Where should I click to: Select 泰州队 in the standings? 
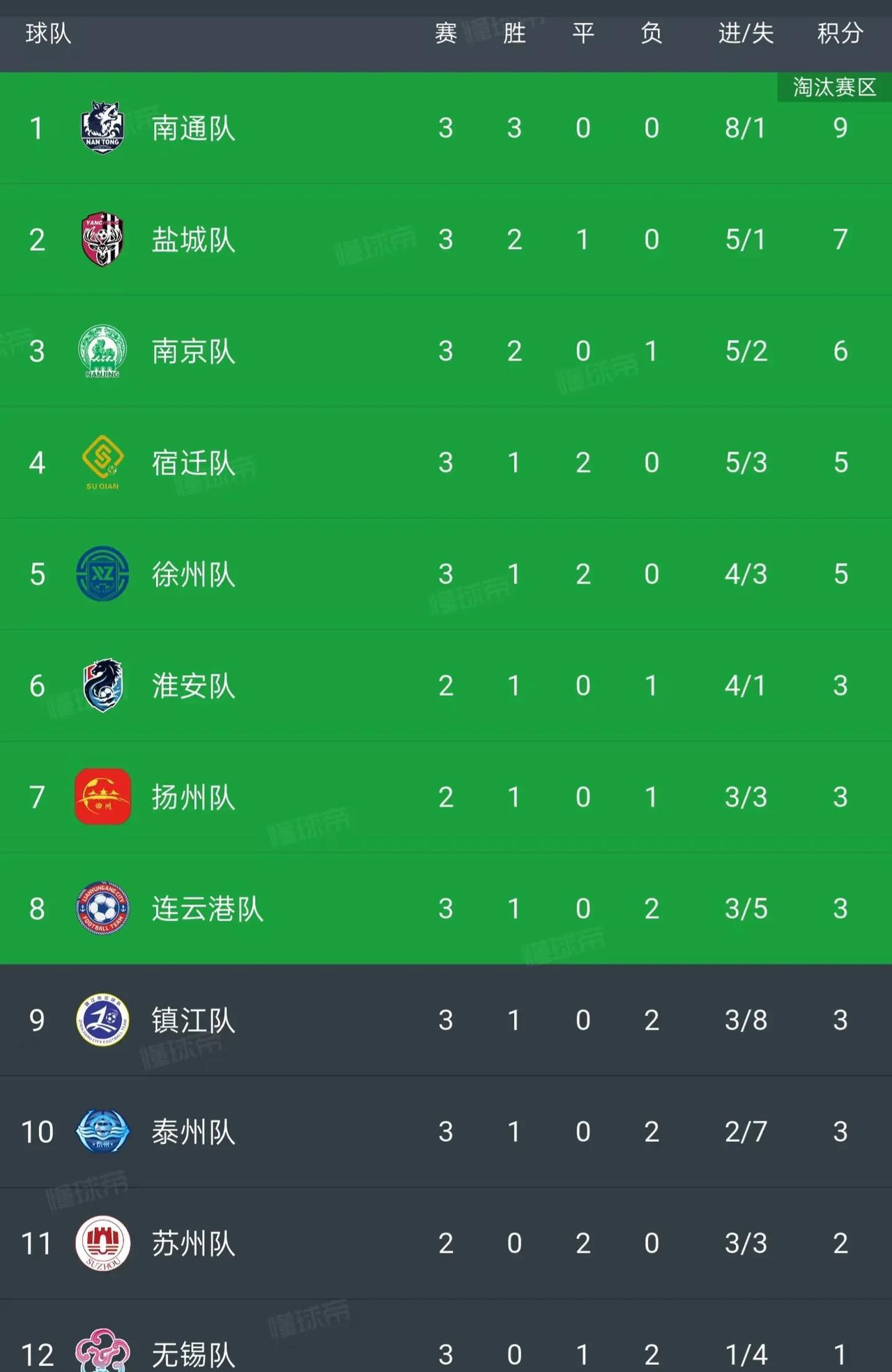193,1132
